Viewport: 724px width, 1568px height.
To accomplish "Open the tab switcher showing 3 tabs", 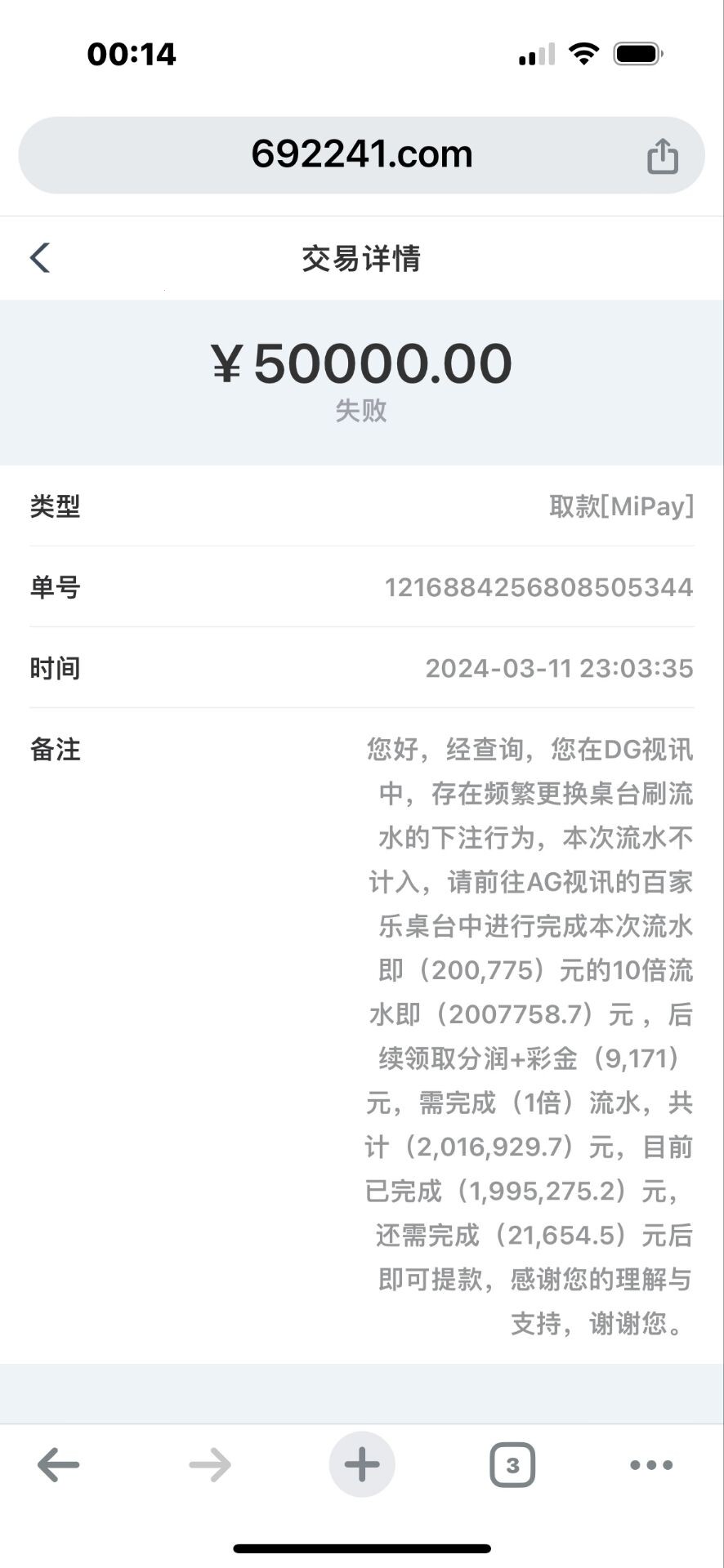I will click(512, 1464).
